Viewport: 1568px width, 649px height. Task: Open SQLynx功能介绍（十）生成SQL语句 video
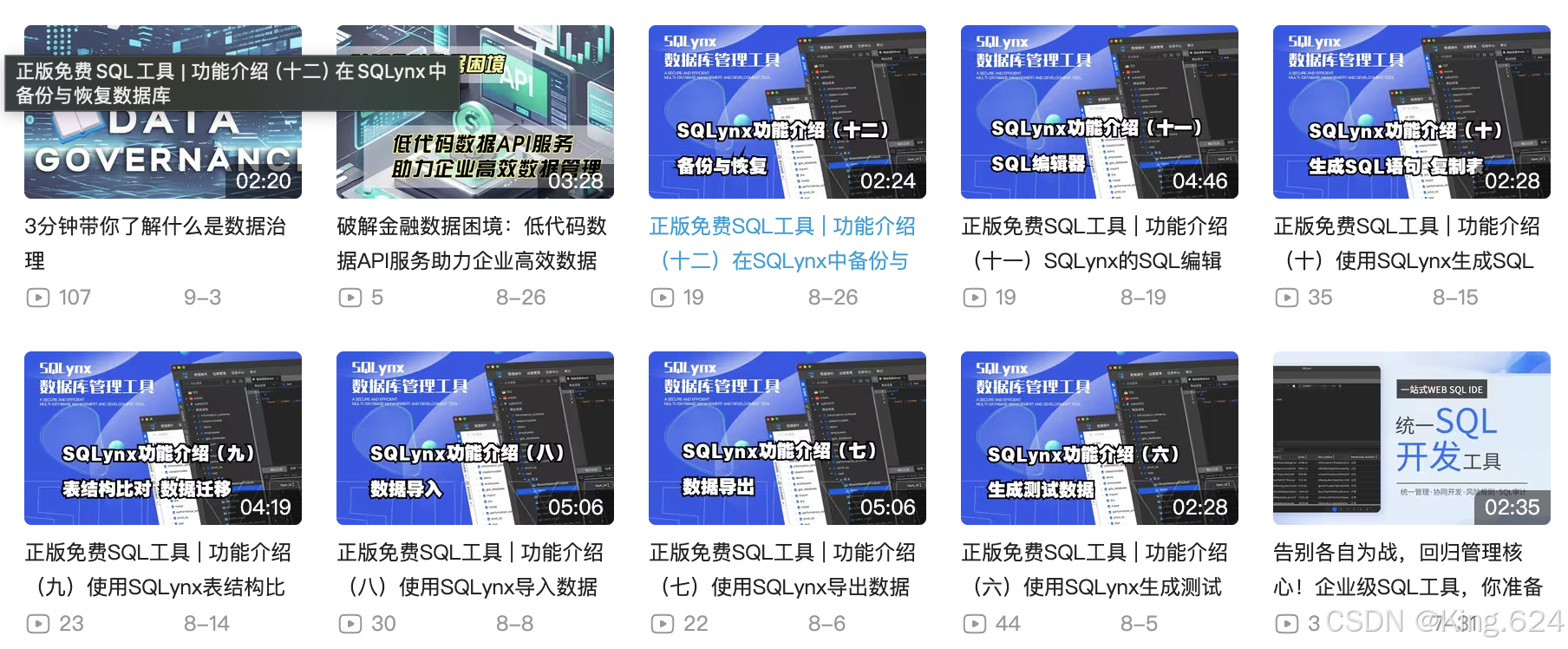[1411, 112]
